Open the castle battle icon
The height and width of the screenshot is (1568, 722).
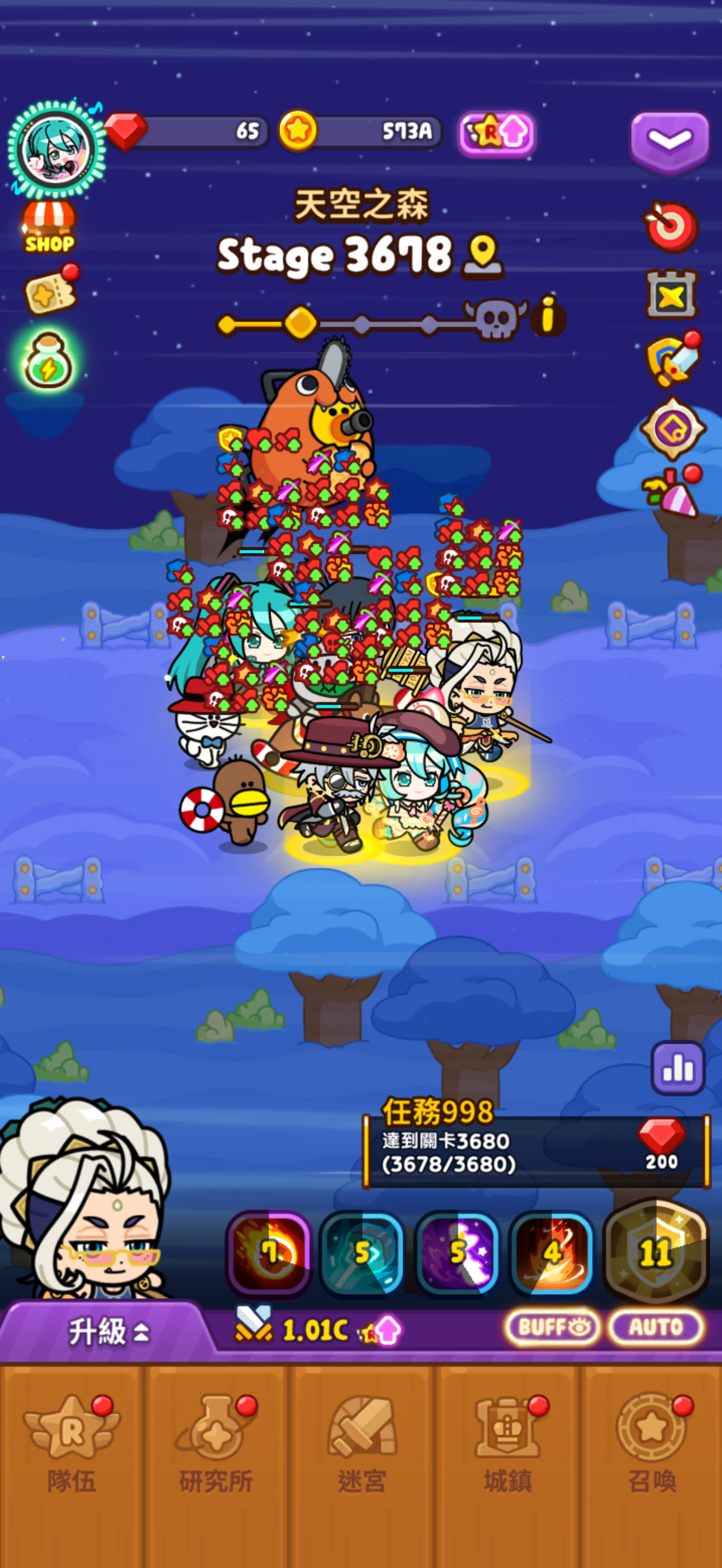click(x=670, y=295)
